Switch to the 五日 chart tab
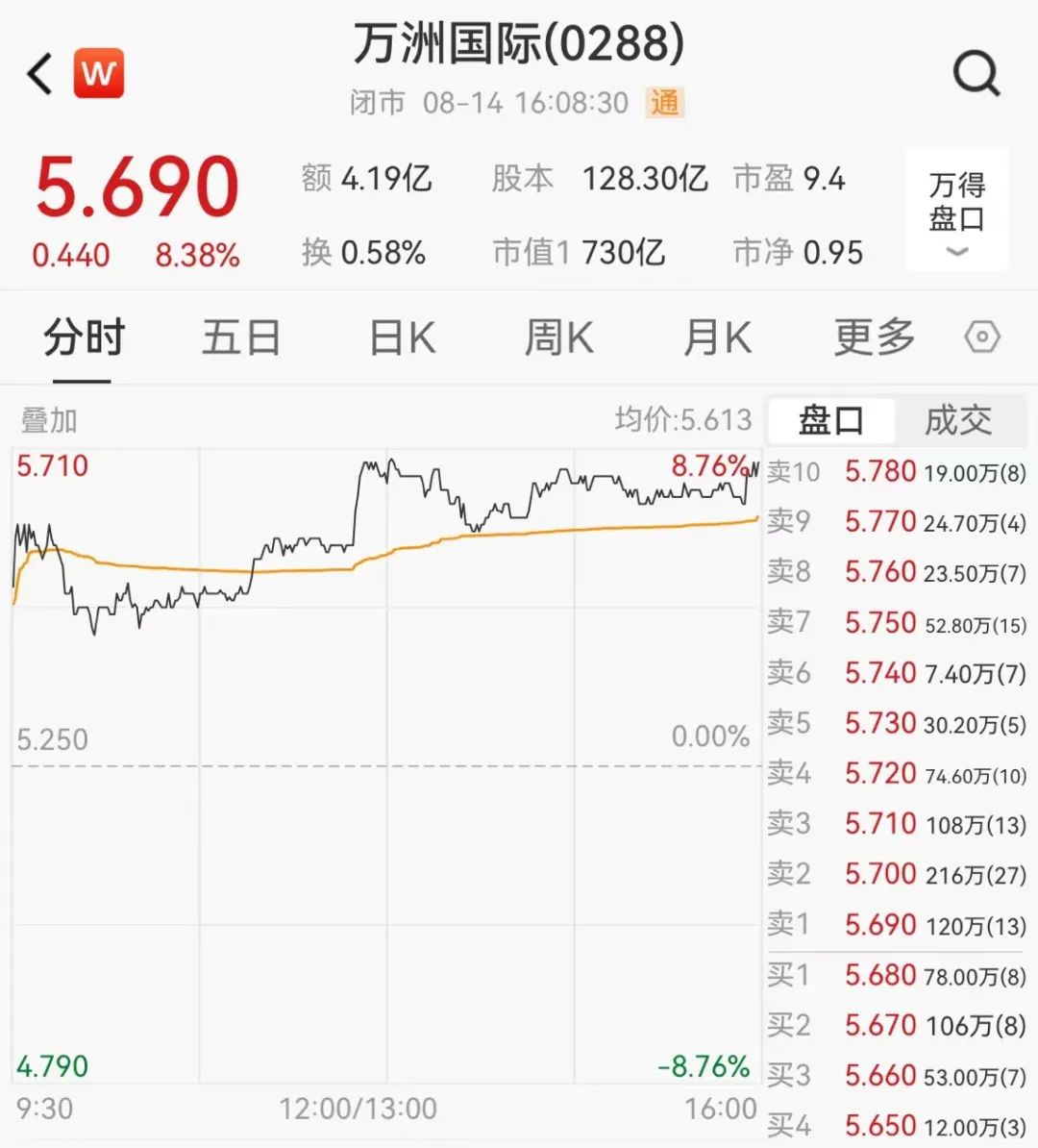This screenshot has height=1148, width=1038. (x=240, y=338)
